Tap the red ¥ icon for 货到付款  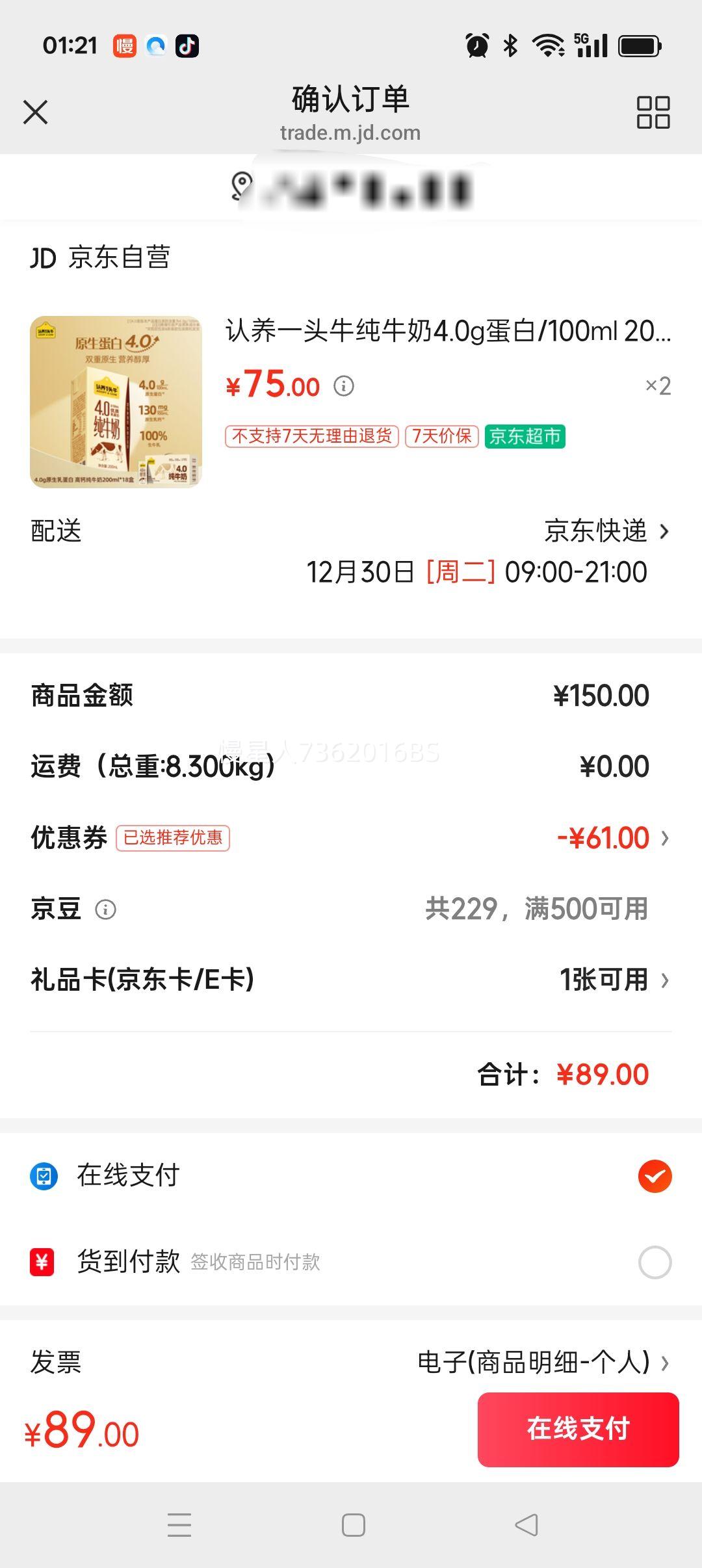(x=41, y=1263)
